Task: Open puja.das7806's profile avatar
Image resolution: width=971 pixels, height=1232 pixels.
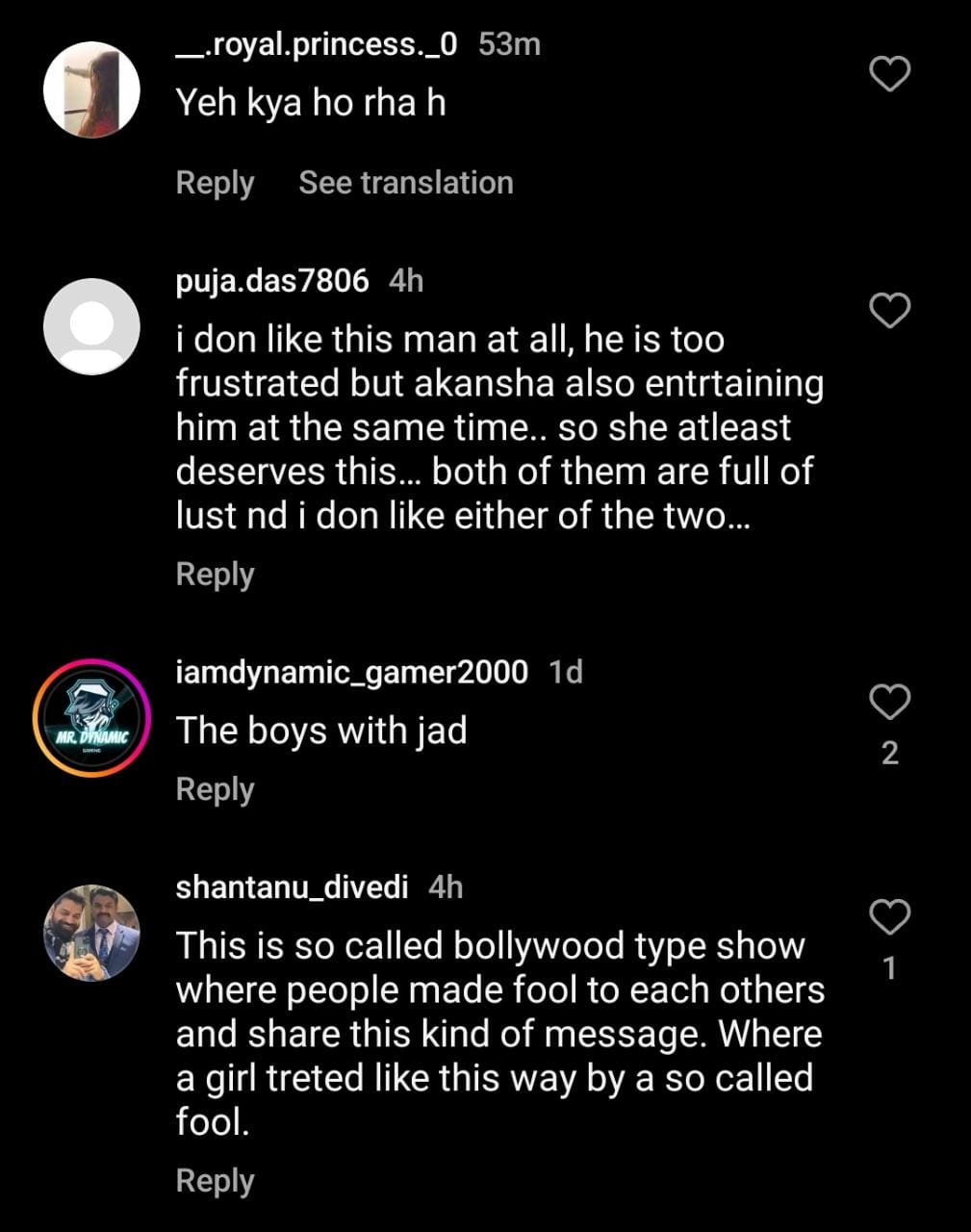Action: tap(91, 326)
